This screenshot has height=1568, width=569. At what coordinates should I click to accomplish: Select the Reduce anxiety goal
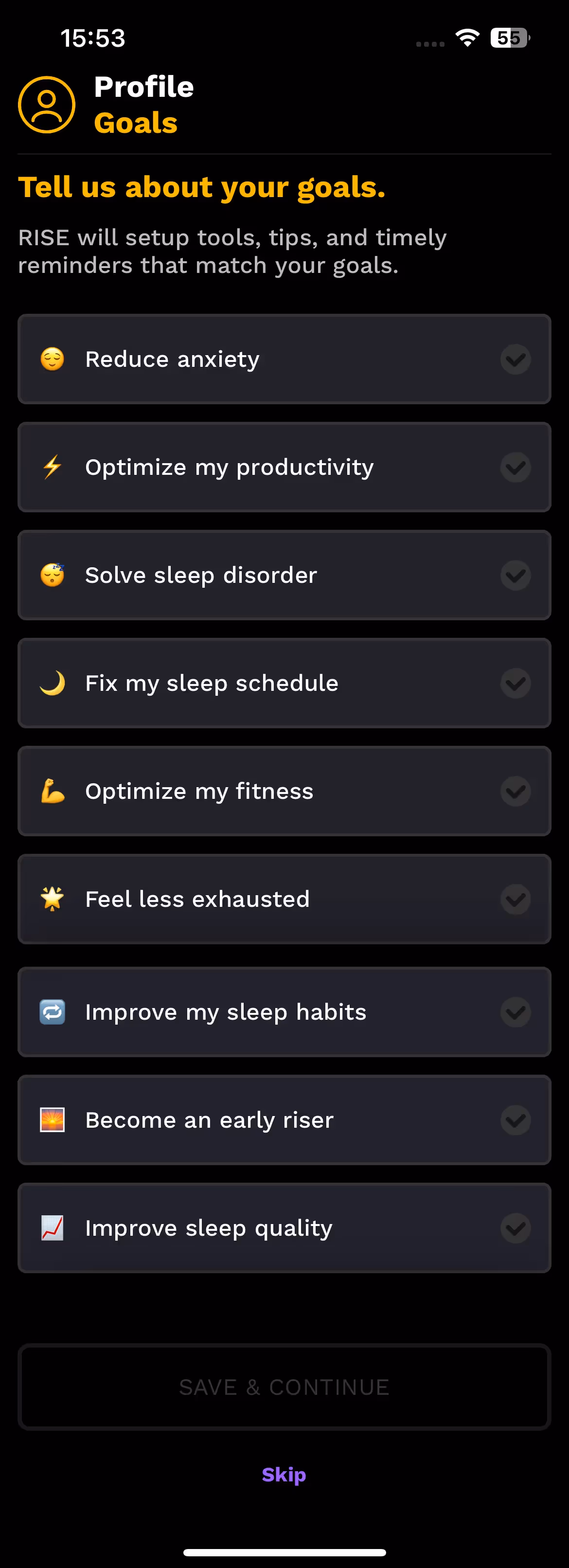[x=284, y=359]
